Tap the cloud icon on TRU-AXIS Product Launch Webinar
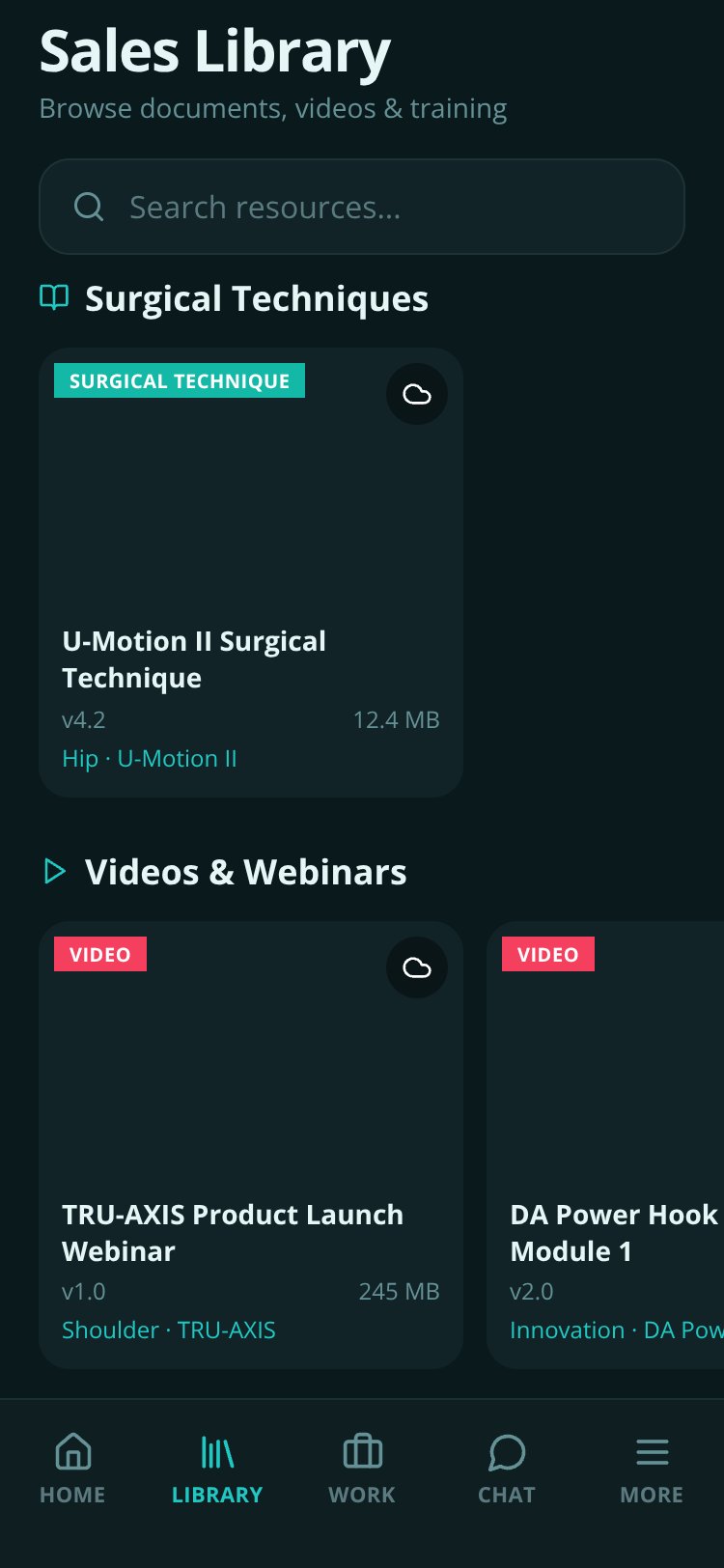Viewport: 724px width, 1568px height. tap(417, 967)
